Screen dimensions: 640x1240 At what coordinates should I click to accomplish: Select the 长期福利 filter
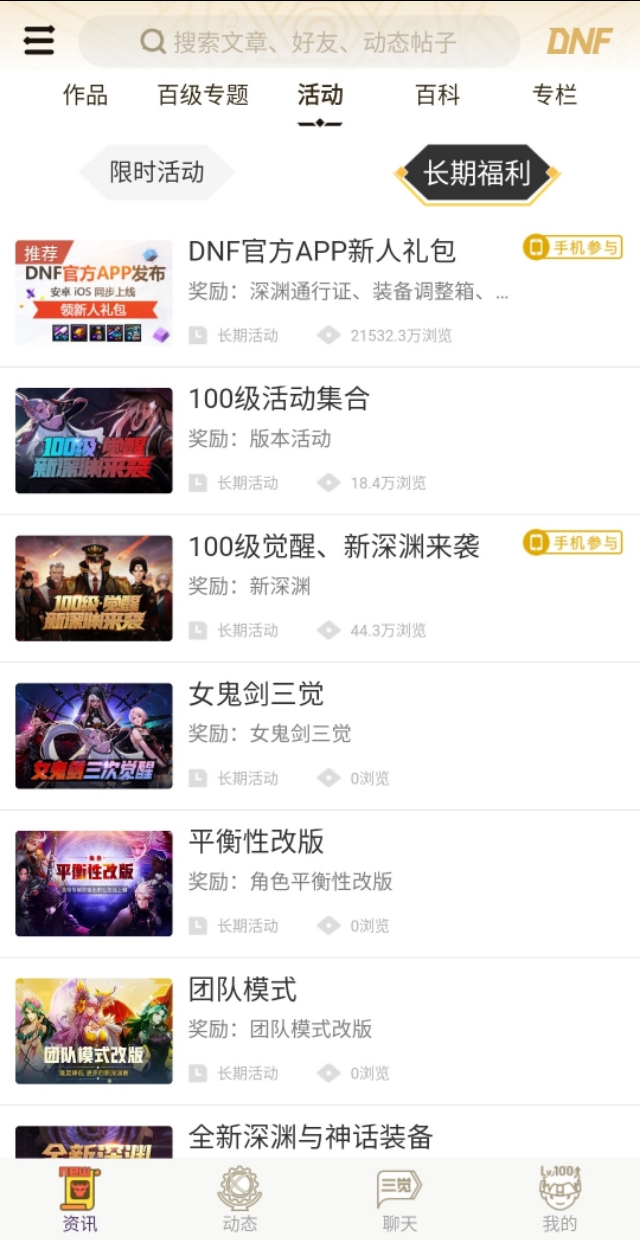pos(476,173)
